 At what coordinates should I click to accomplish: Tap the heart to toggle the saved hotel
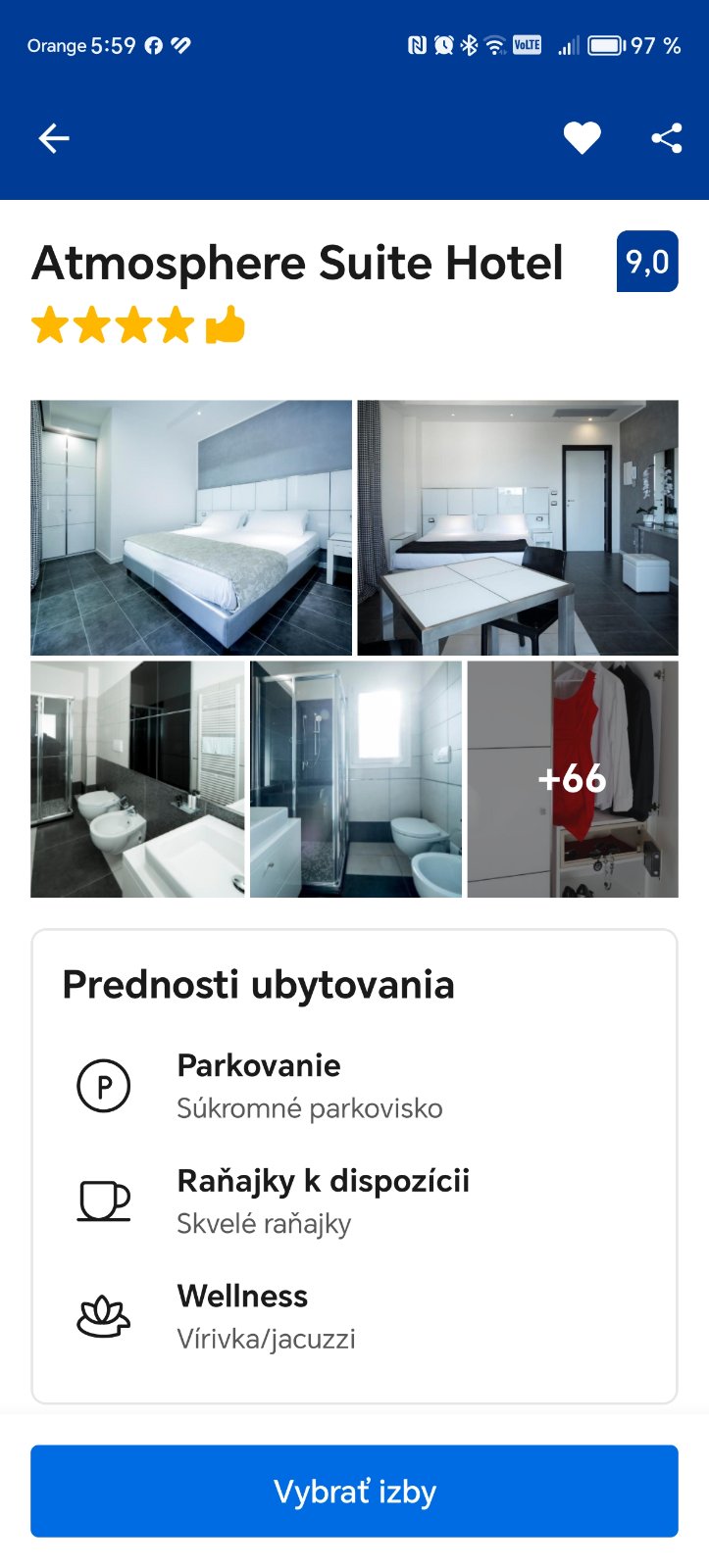[x=582, y=138]
